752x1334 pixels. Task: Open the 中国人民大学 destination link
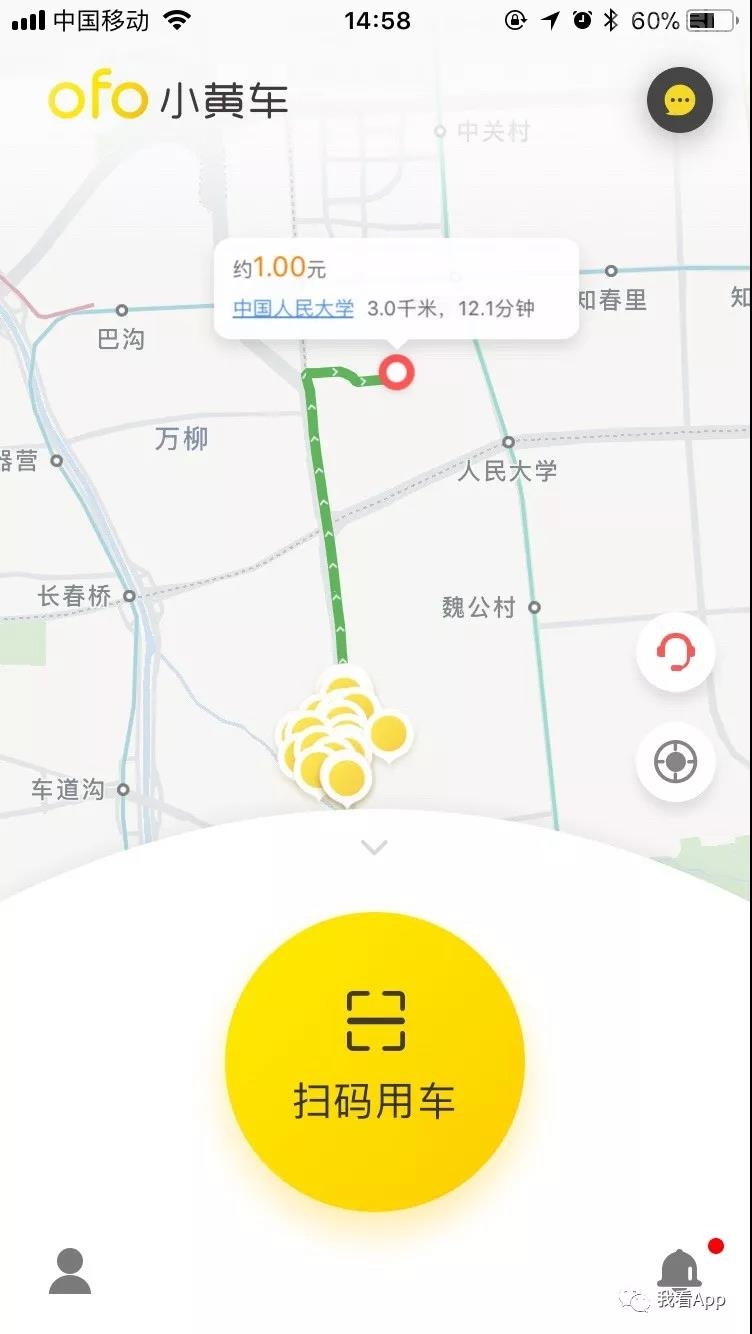tap(293, 308)
